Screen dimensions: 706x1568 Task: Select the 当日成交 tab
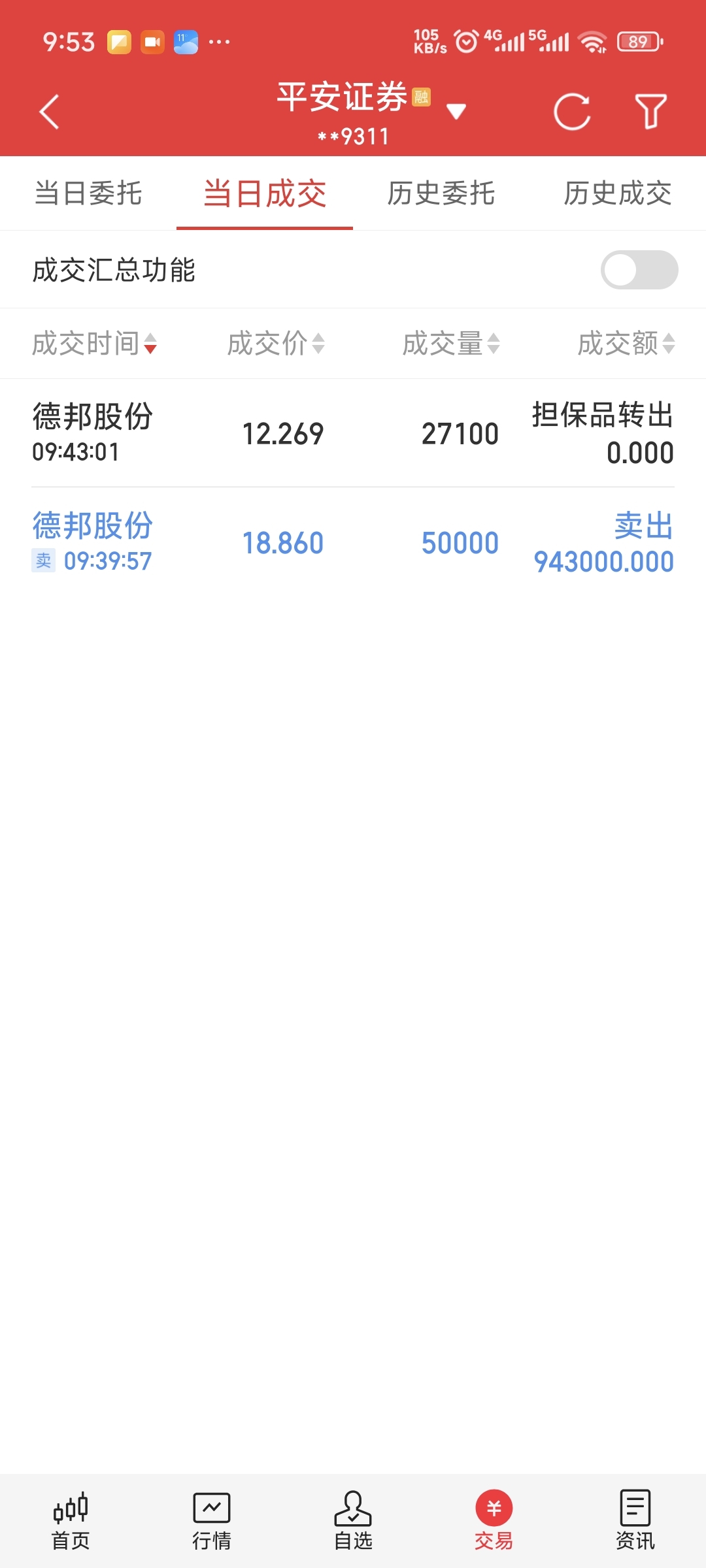[265, 193]
